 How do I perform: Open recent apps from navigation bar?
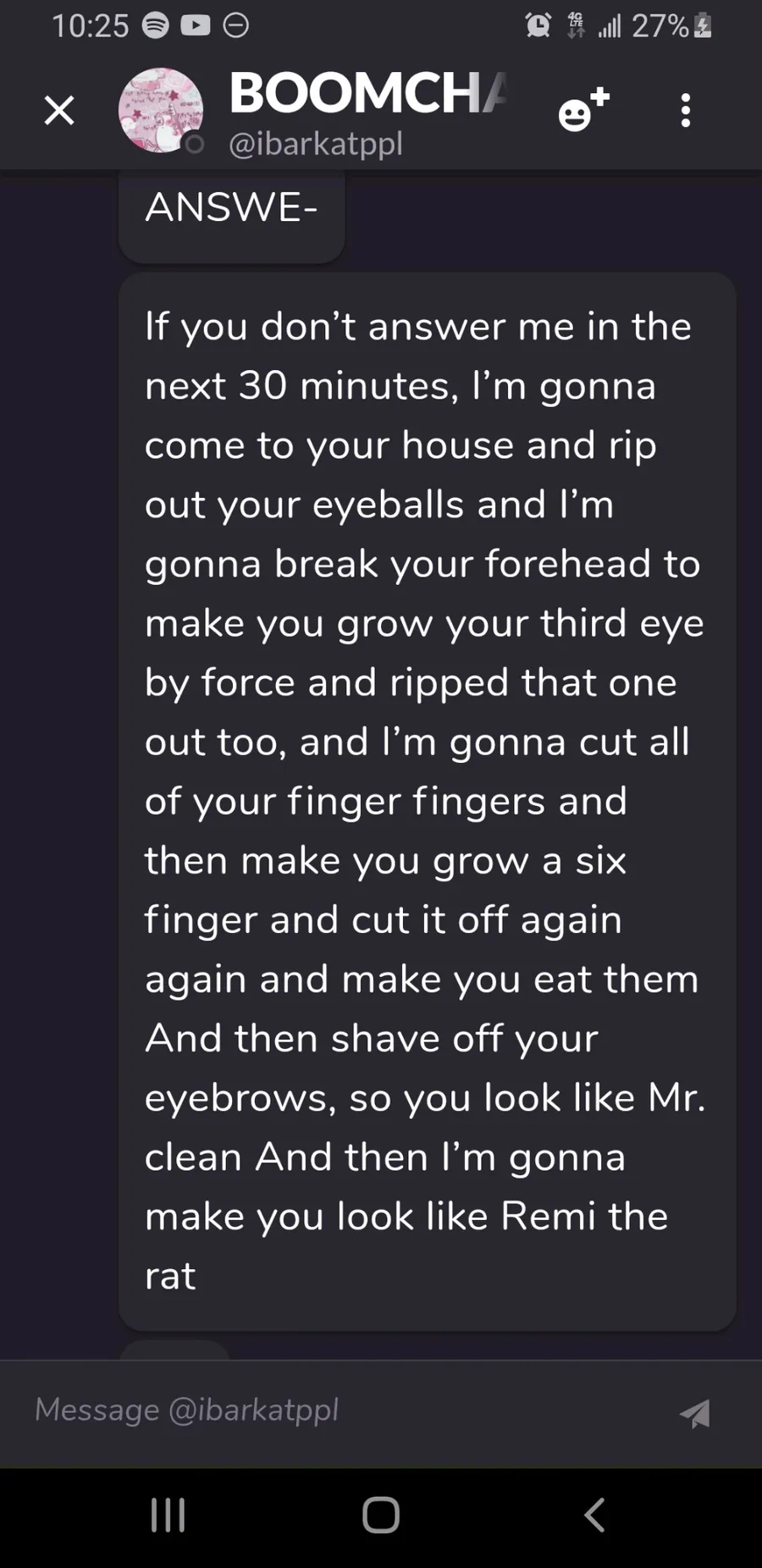168,1515
